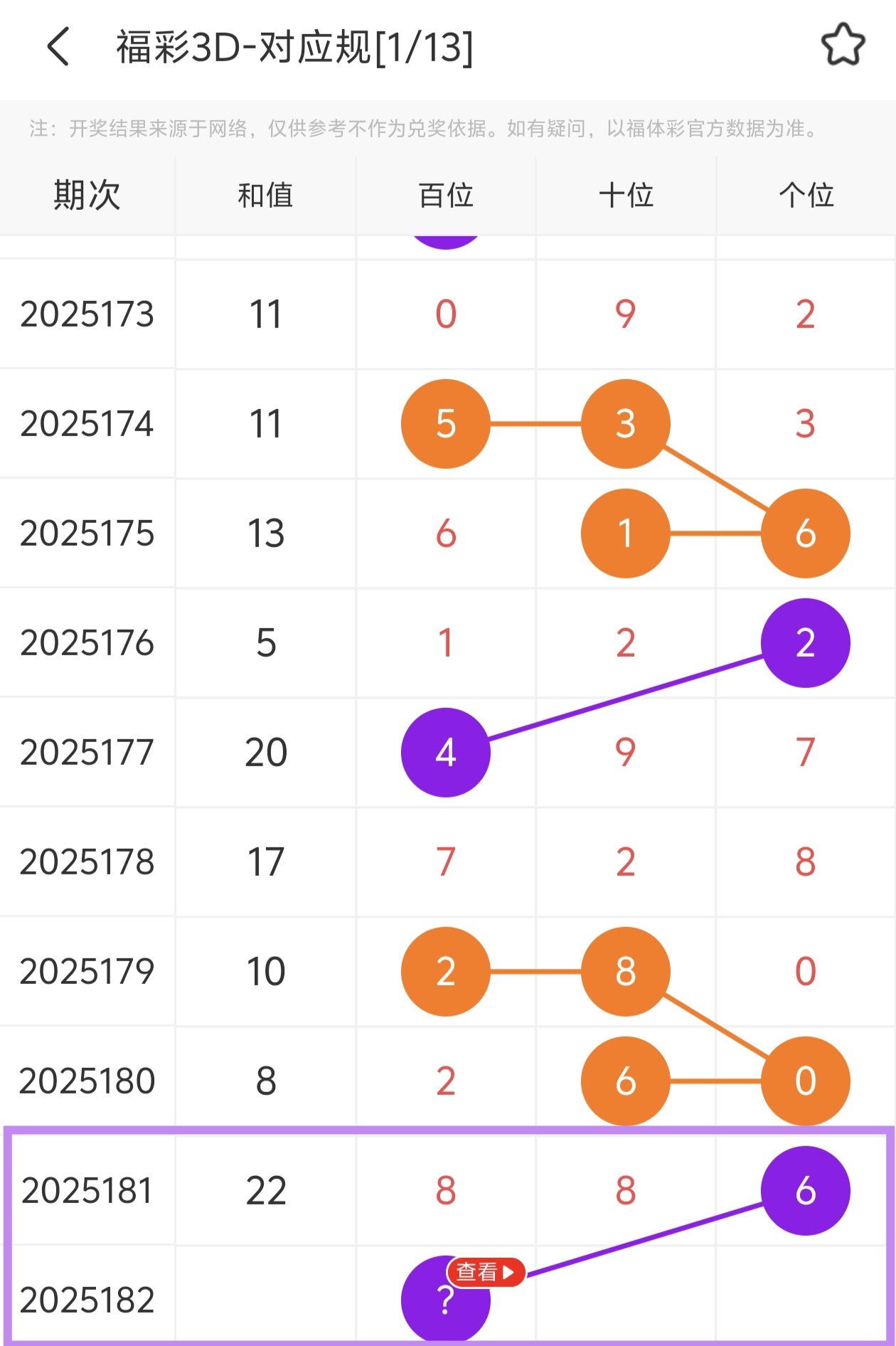Tap the star favorite icon
Viewport: 896px width, 1346px height.
(x=843, y=45)
